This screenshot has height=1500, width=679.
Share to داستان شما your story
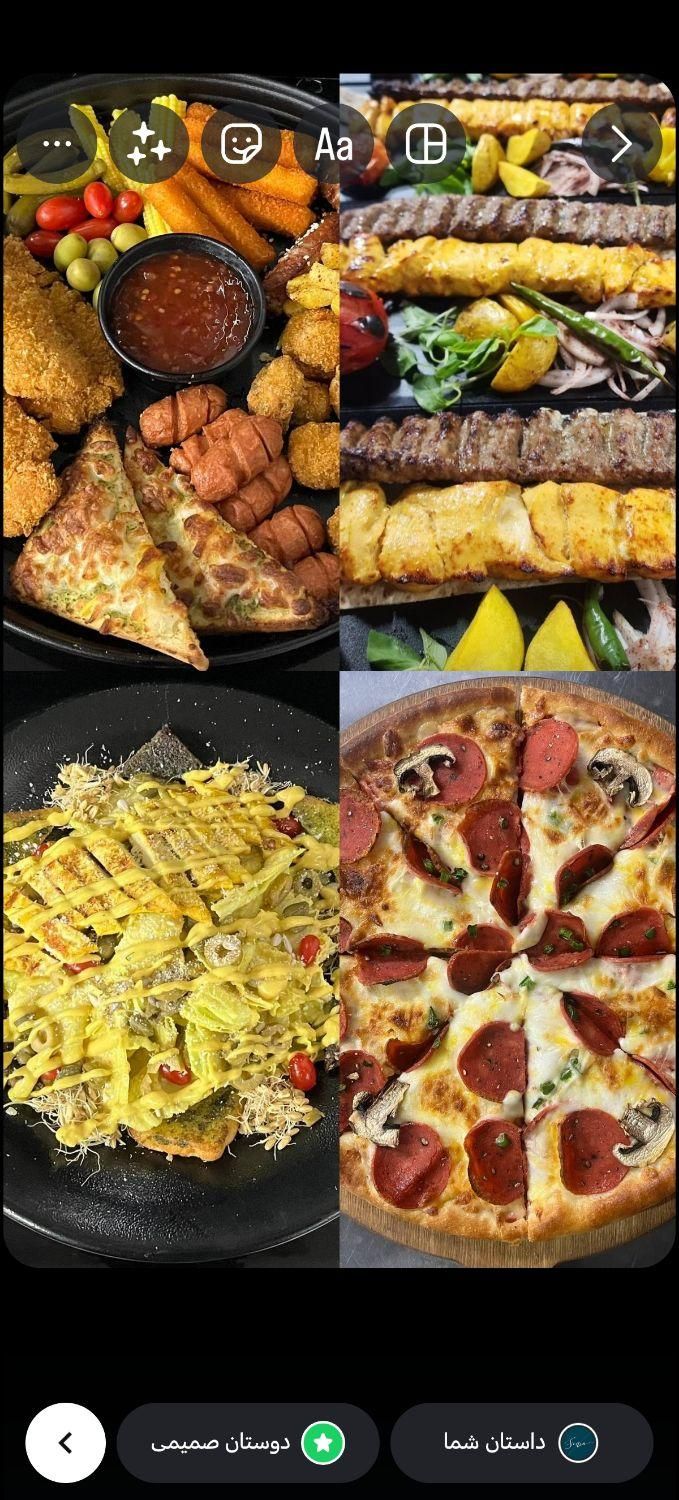(521, 1442)
